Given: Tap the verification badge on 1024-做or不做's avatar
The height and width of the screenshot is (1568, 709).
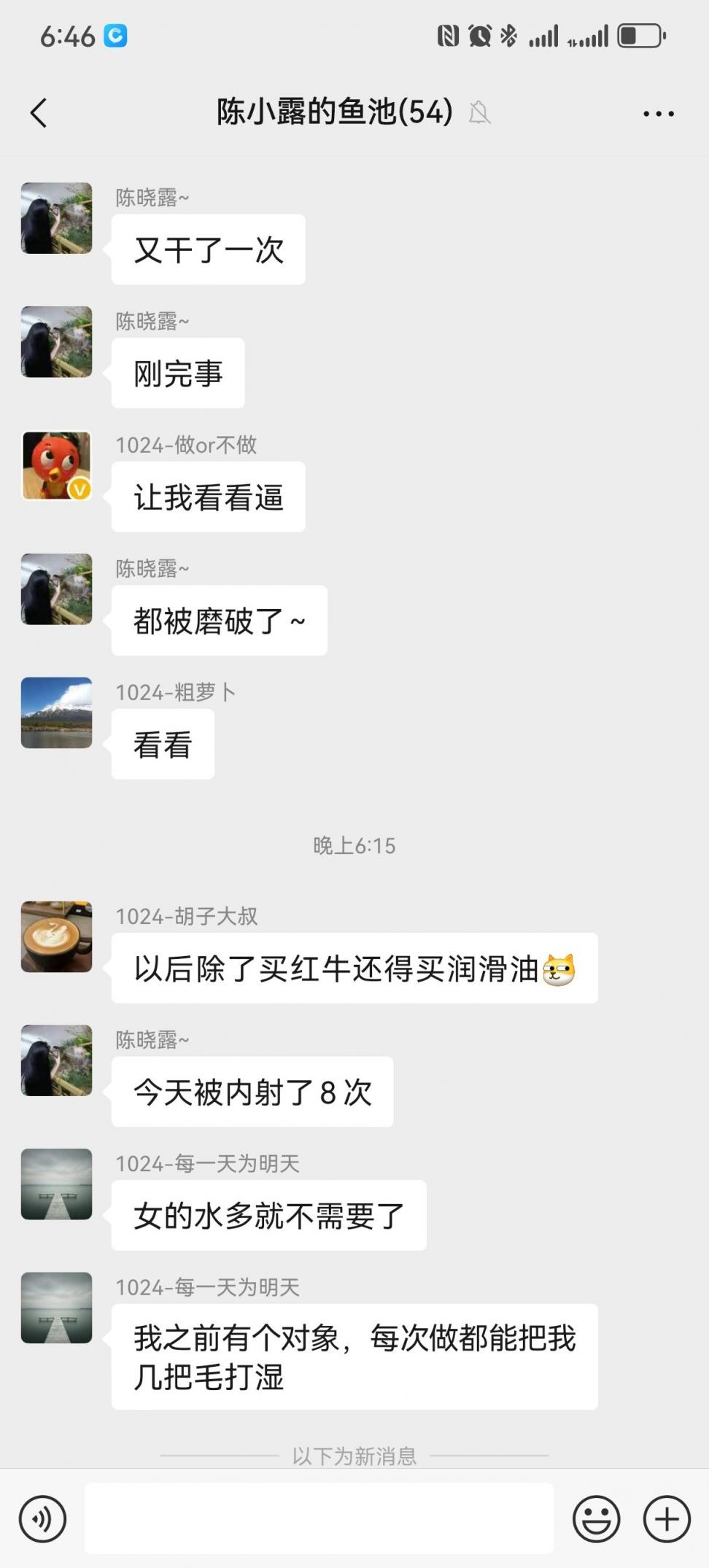Looking at the screenshot, I should pos(79,490).
